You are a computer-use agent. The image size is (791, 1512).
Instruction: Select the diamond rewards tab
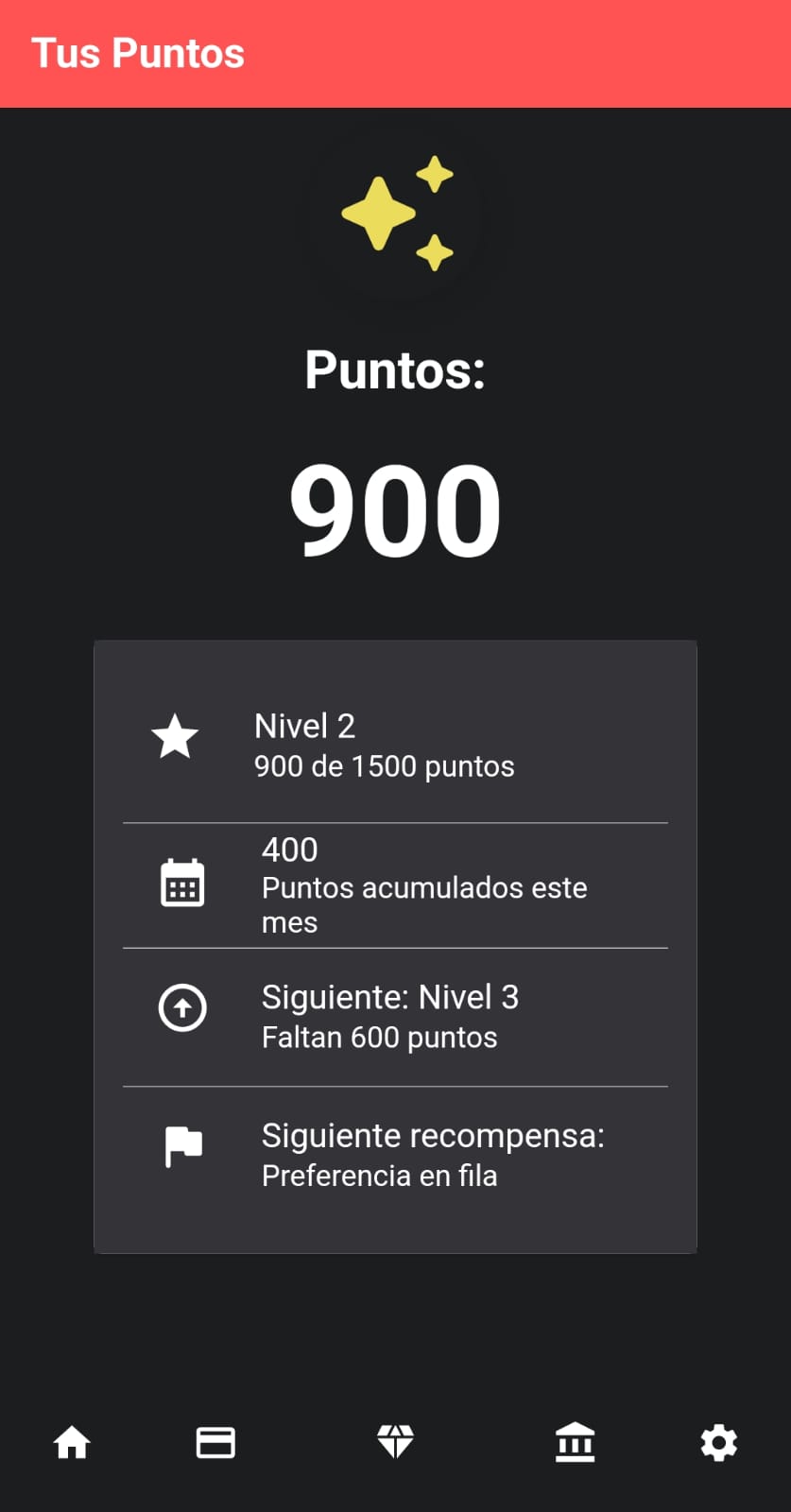pos(395,1443)
